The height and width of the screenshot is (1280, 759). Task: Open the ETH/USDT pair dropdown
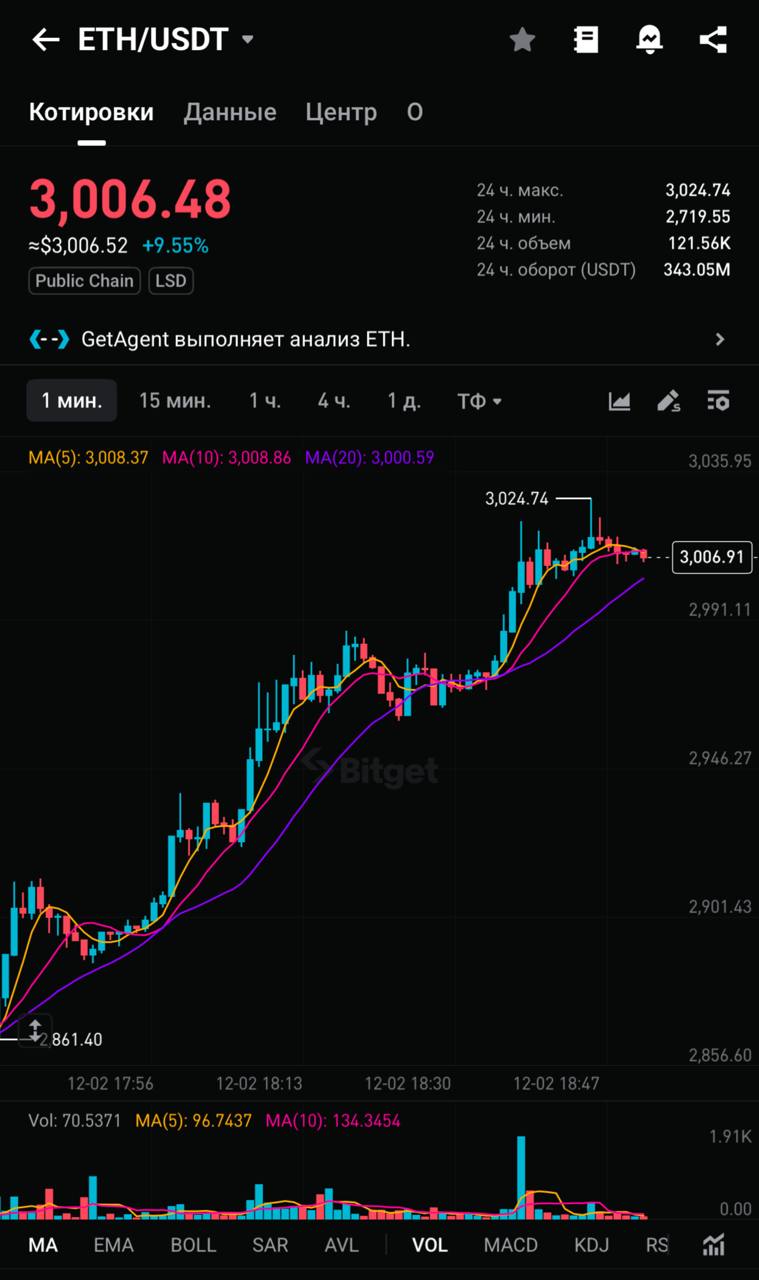point(248,40)
